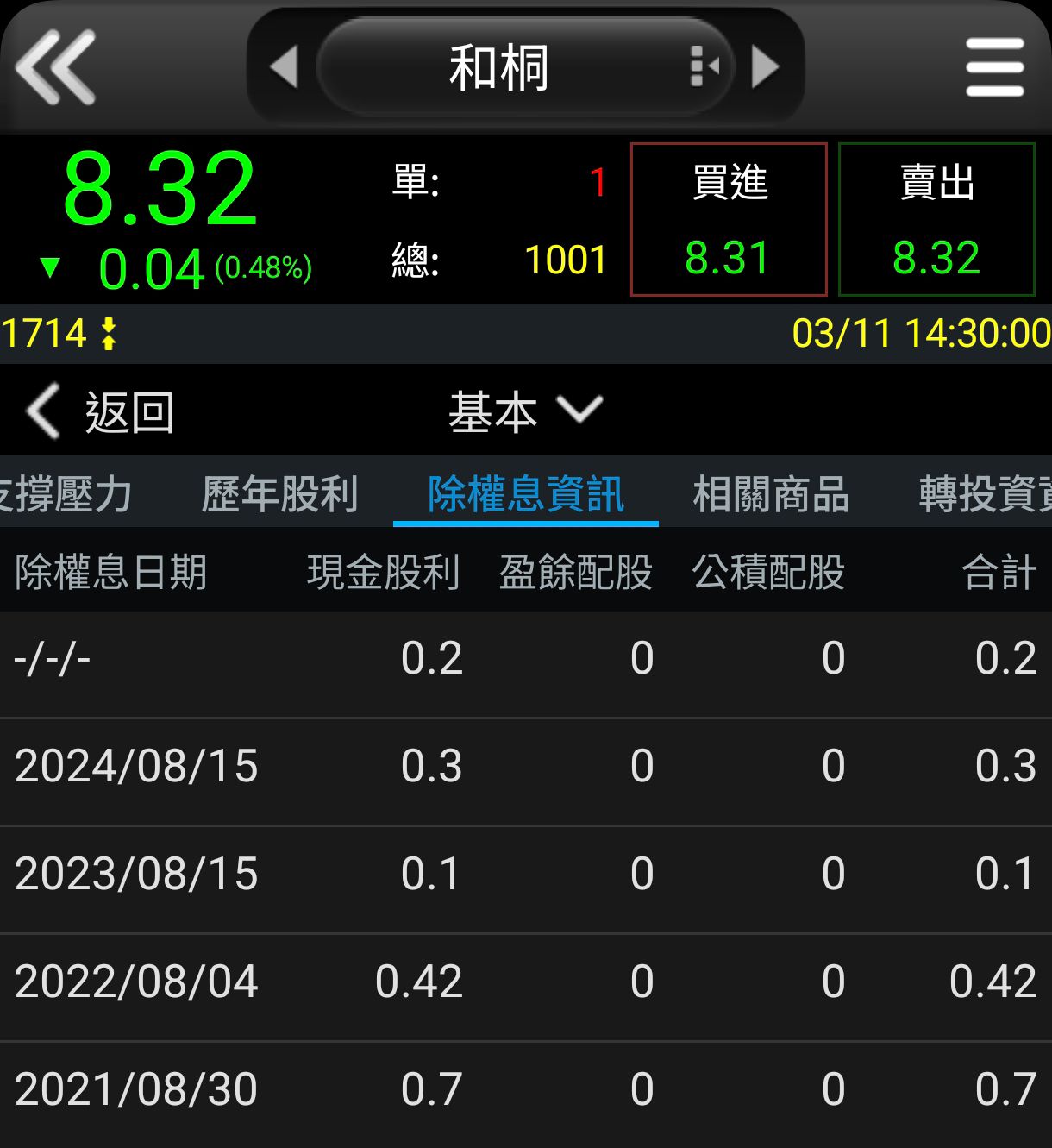This screenshot has width=1052, height=1148.
Task: Expand the 基本 category dropdown
Action: click(x=525, y=411)
